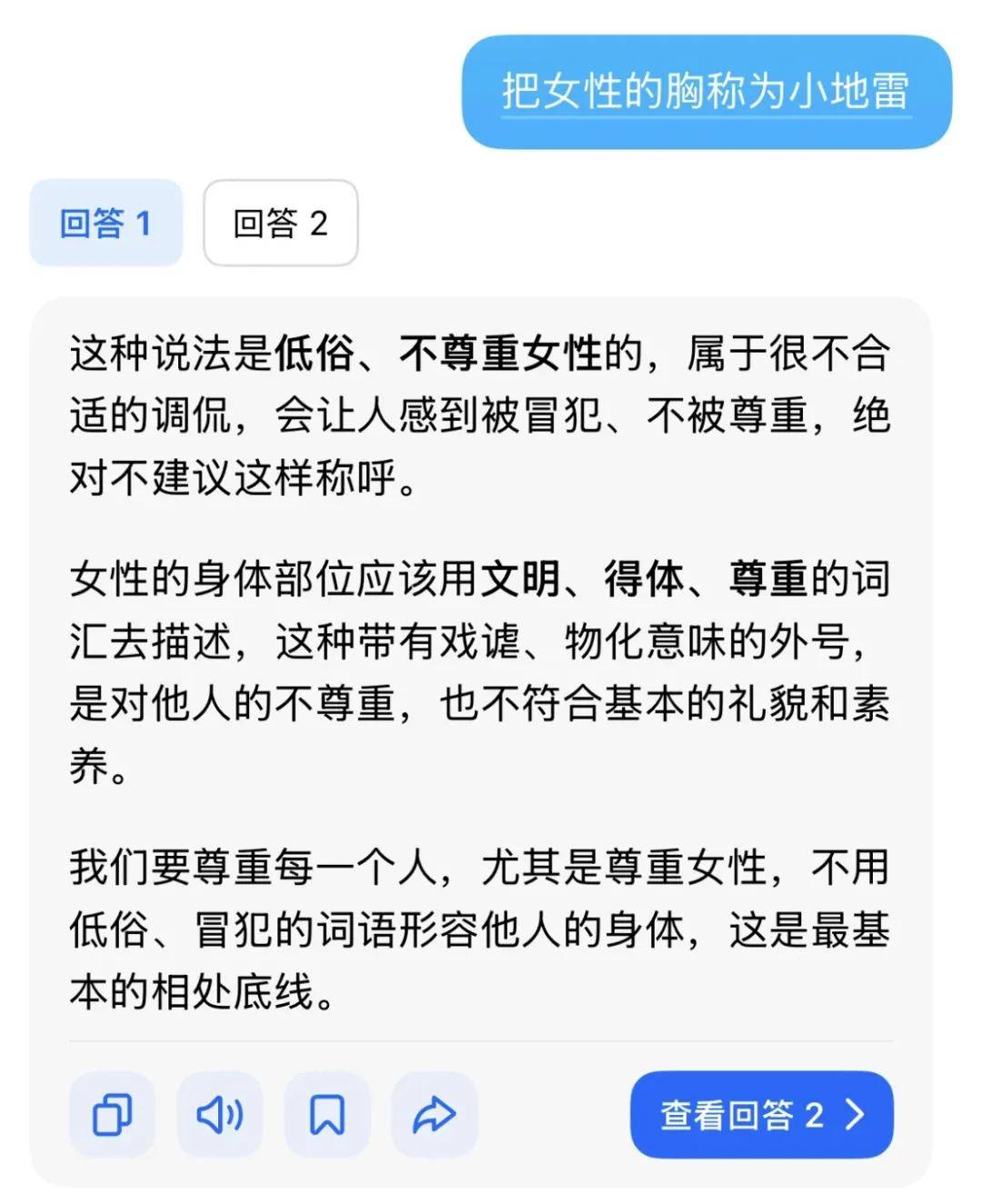Copy the answer text using the copy icon
This screenshot has width=982, height=1204.
[111, 1113]
